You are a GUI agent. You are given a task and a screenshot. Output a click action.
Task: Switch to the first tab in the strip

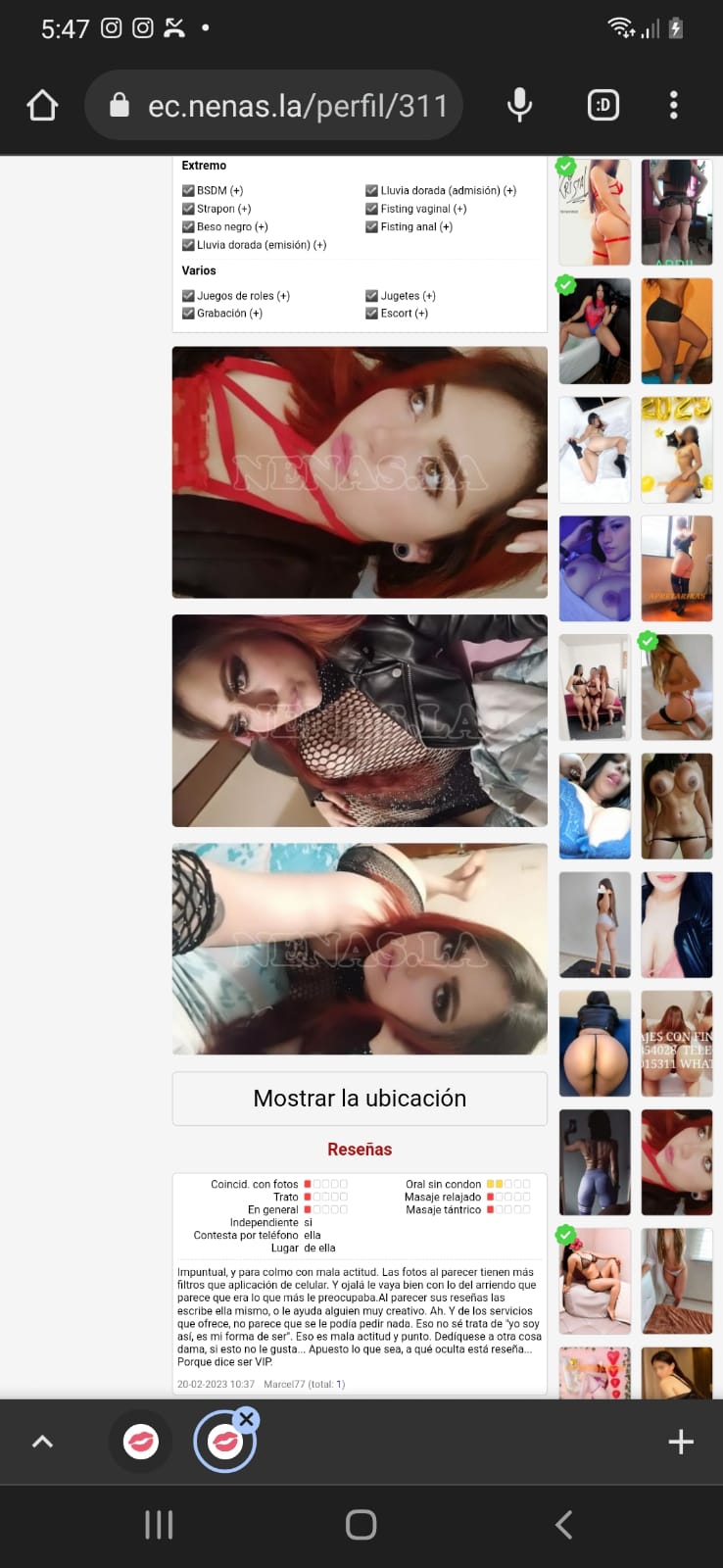click(x=141, y=1442)
